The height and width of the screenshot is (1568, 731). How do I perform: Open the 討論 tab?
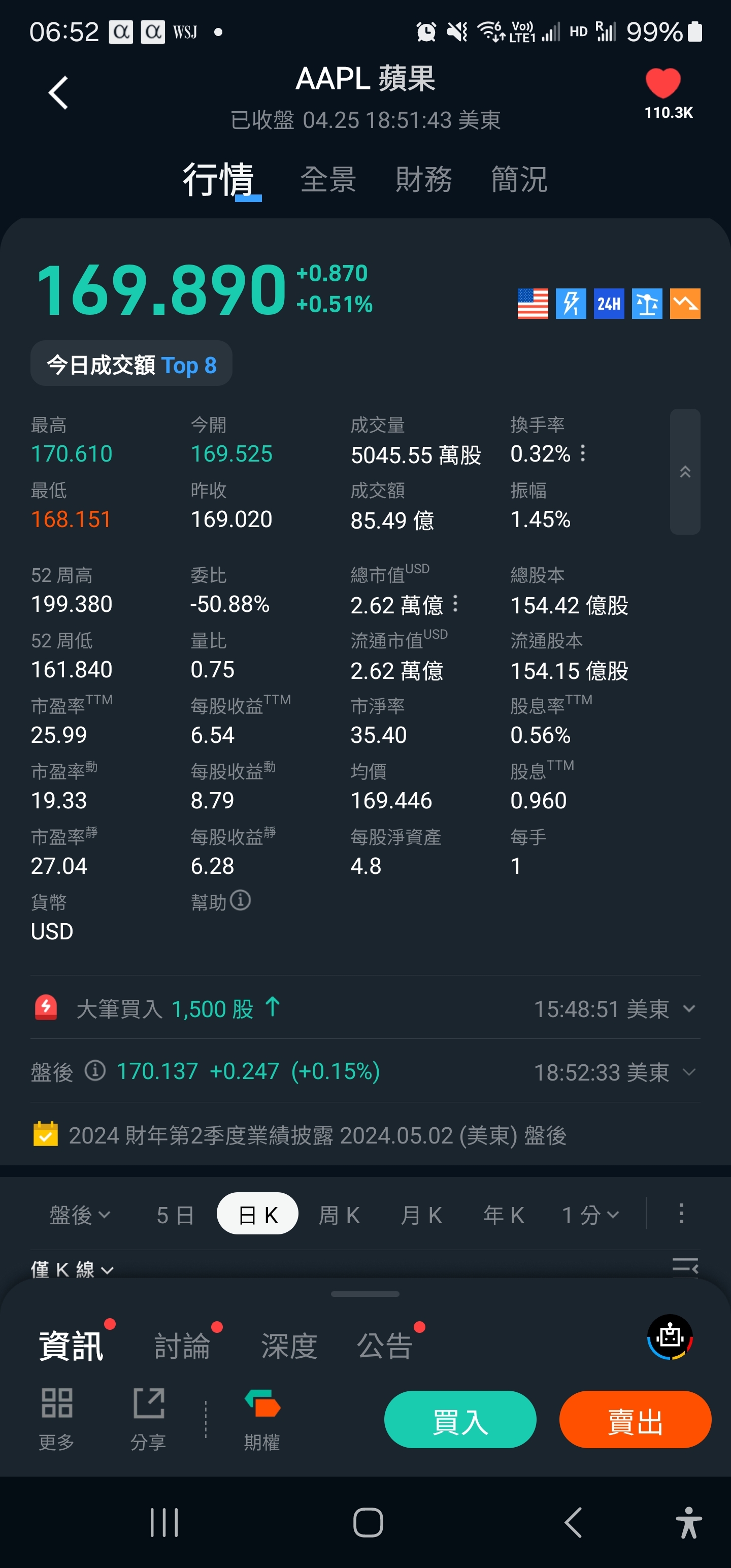tap(183, 1346)
